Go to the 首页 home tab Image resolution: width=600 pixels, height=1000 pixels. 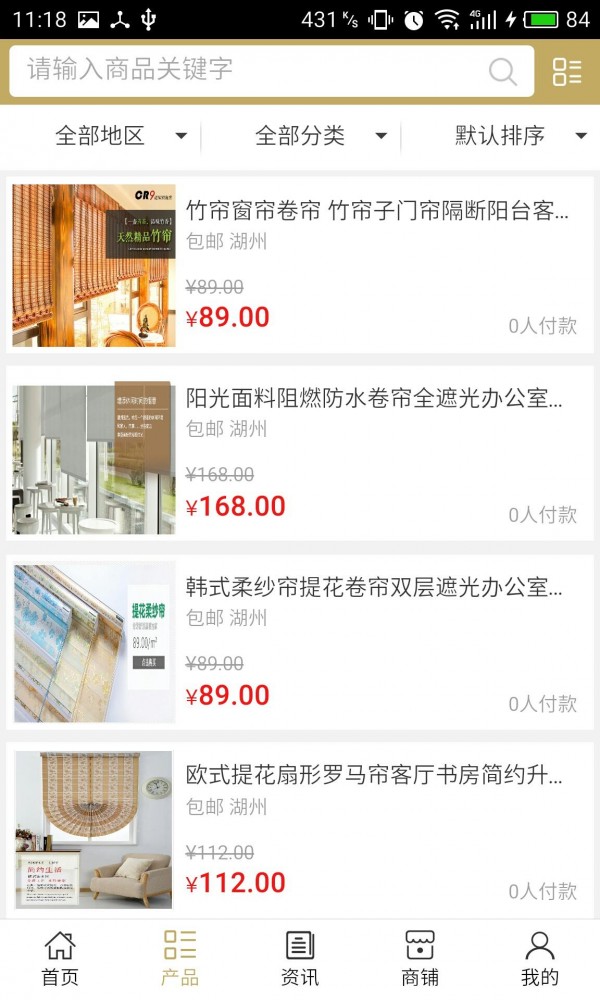(60, 958)
